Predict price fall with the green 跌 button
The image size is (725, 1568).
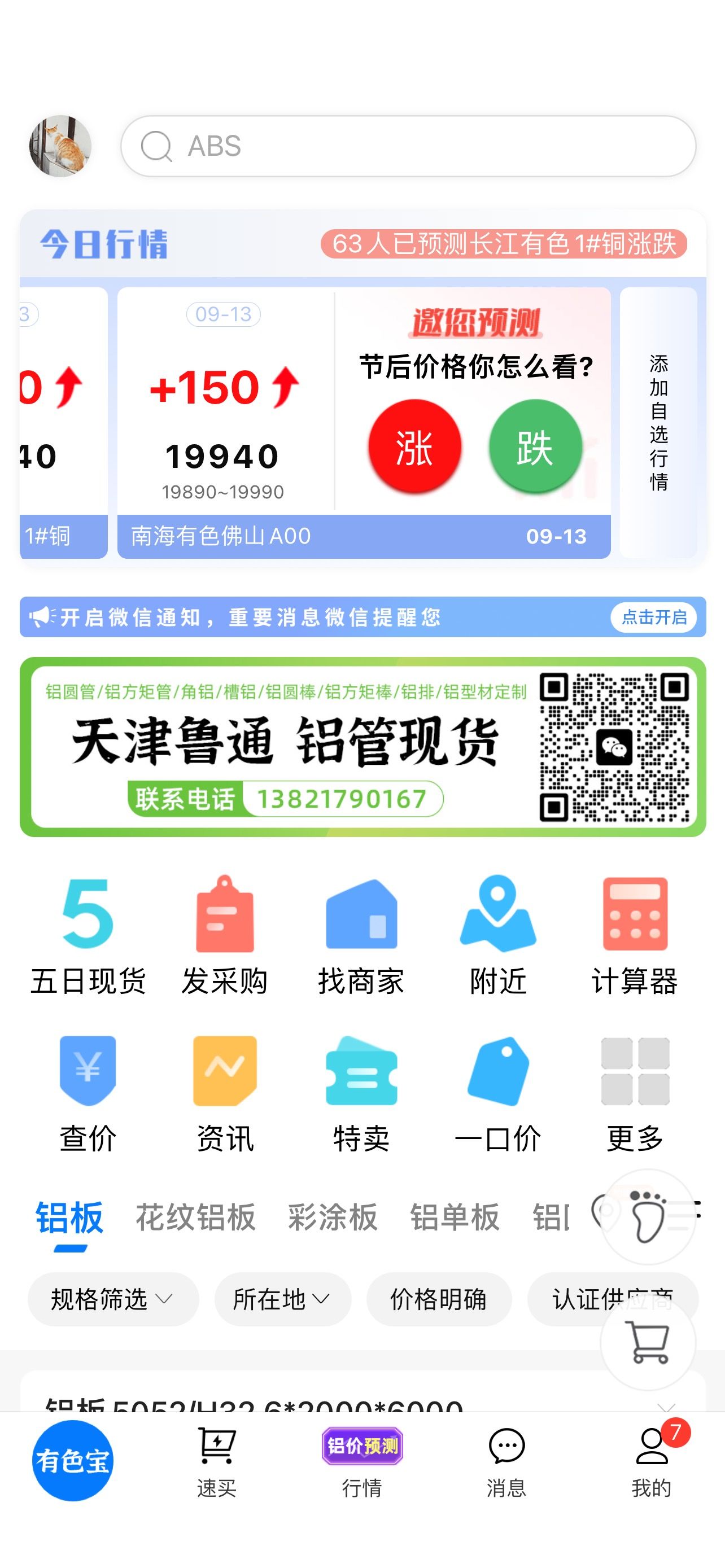tap(535, 446)
